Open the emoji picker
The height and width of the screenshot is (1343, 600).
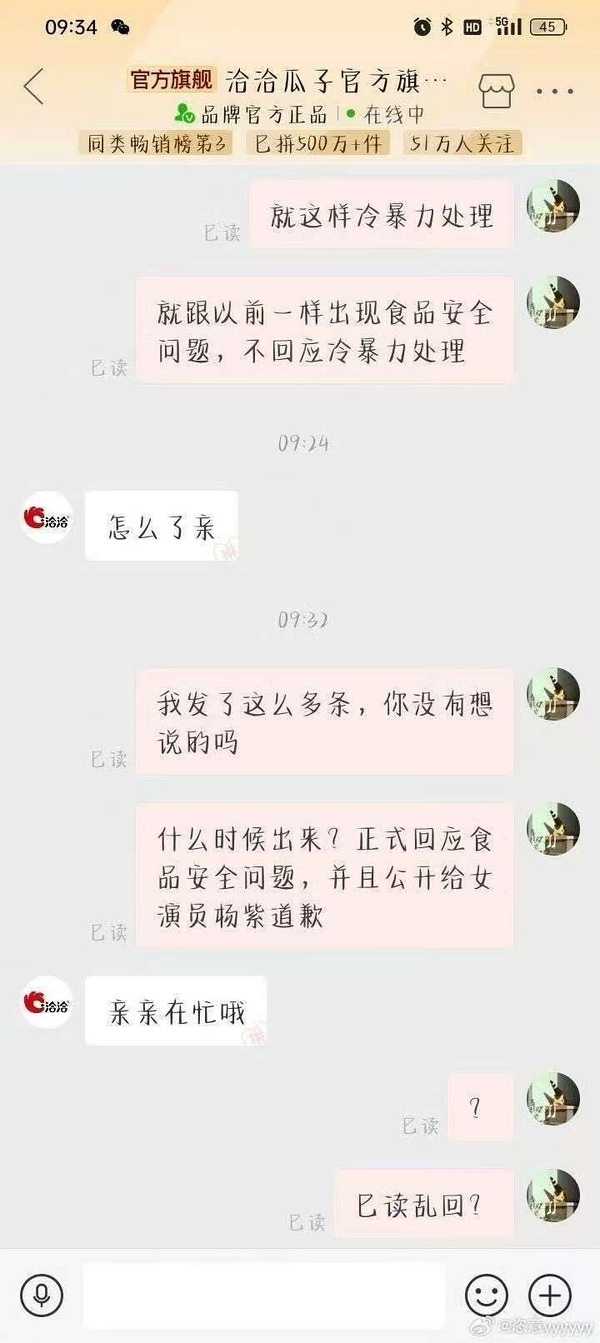point(486,1296)
